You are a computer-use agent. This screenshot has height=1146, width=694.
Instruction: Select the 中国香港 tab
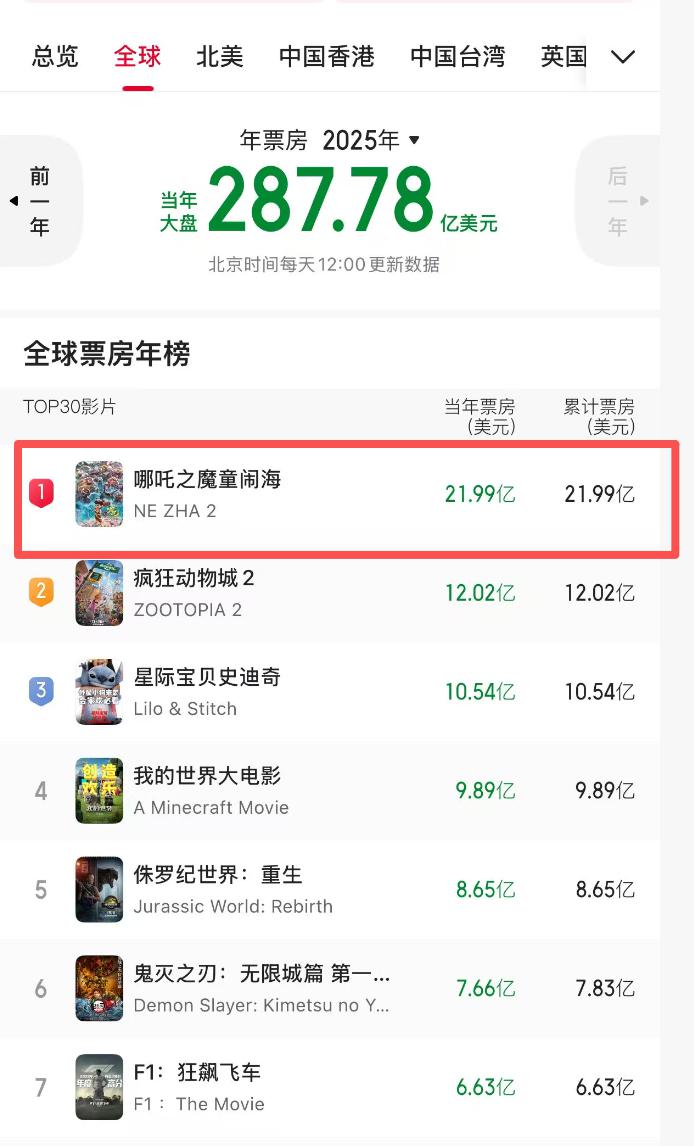pyautogui.click(x=326, y=57)
